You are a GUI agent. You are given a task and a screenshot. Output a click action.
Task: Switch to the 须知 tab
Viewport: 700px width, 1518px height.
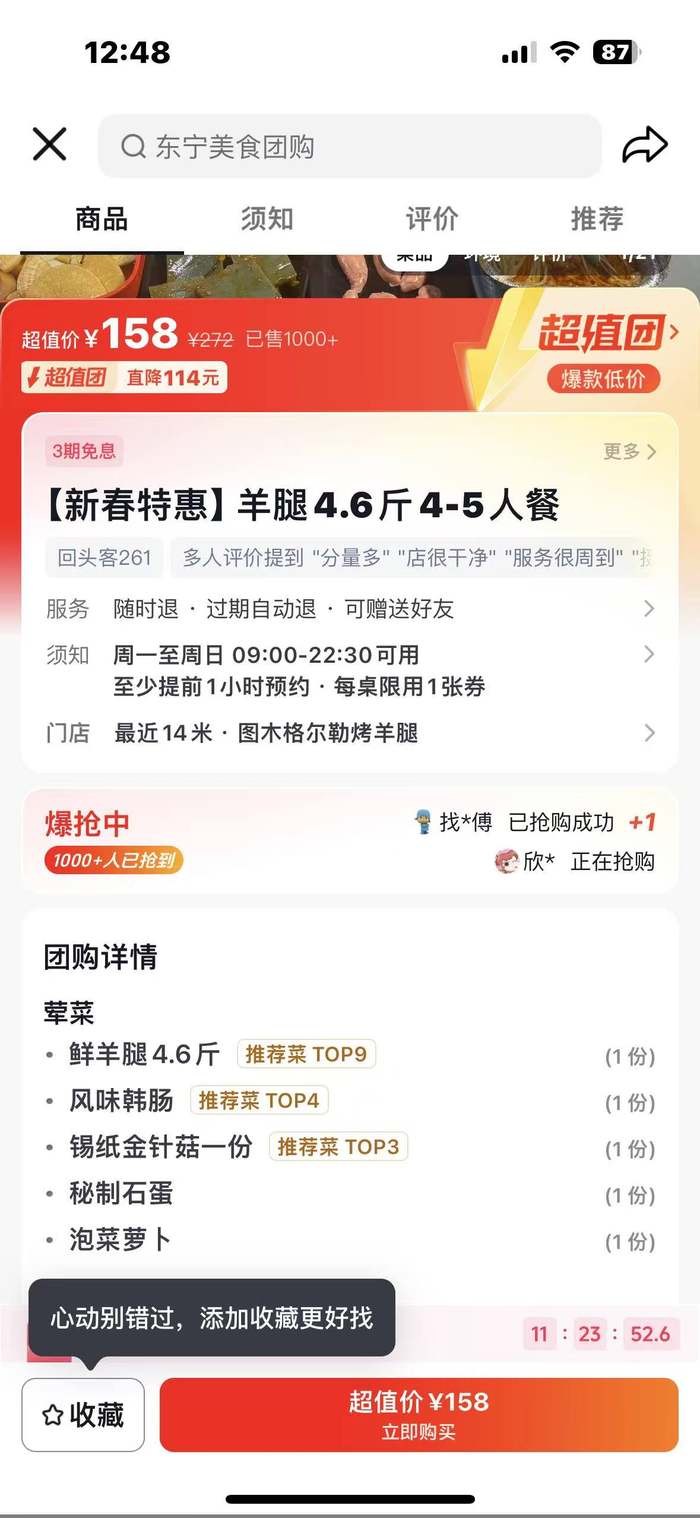266,219
